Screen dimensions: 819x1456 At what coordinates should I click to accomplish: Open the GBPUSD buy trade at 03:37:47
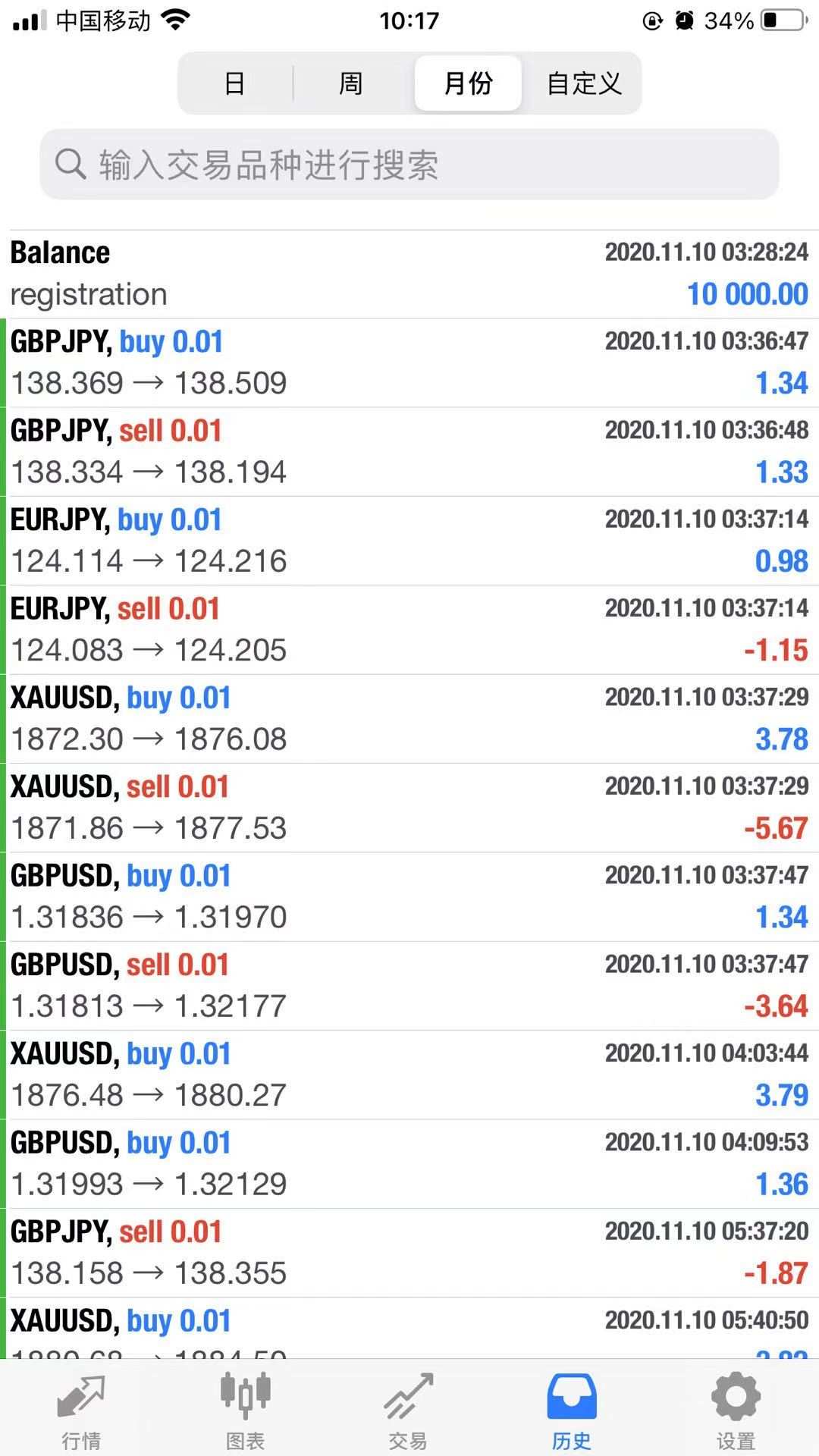(409, 896)
